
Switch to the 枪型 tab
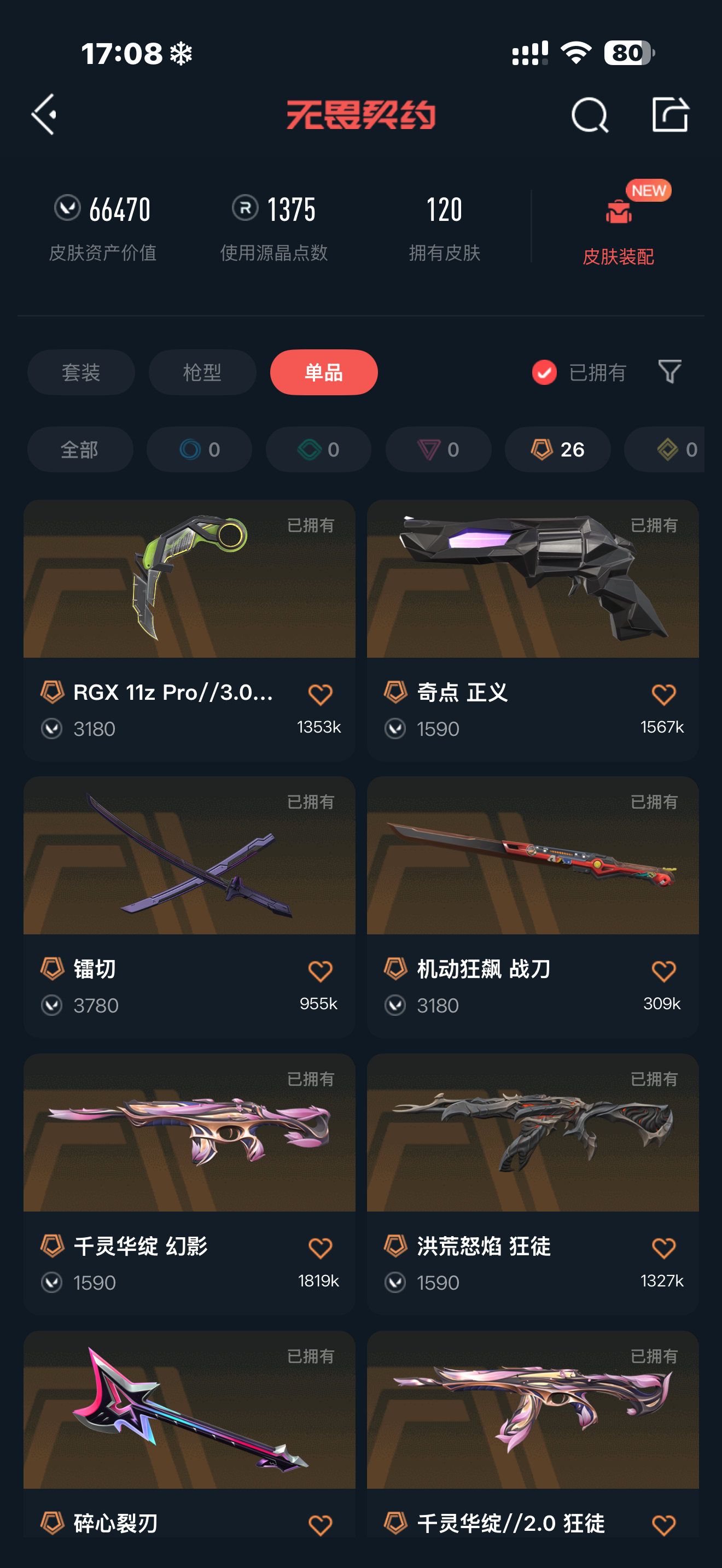coord(202,372)
